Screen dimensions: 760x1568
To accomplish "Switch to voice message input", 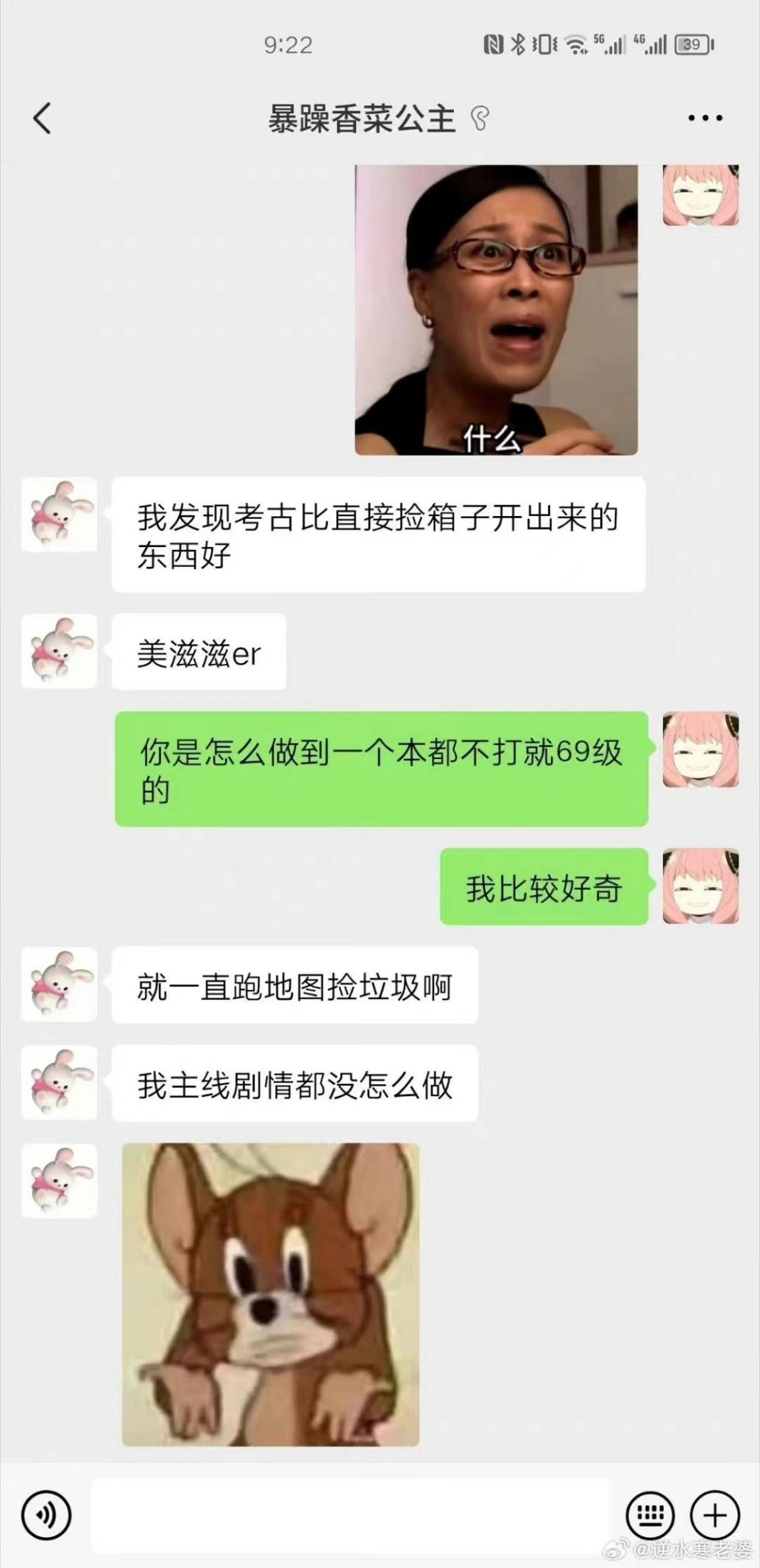I will tap(46, 1515).
